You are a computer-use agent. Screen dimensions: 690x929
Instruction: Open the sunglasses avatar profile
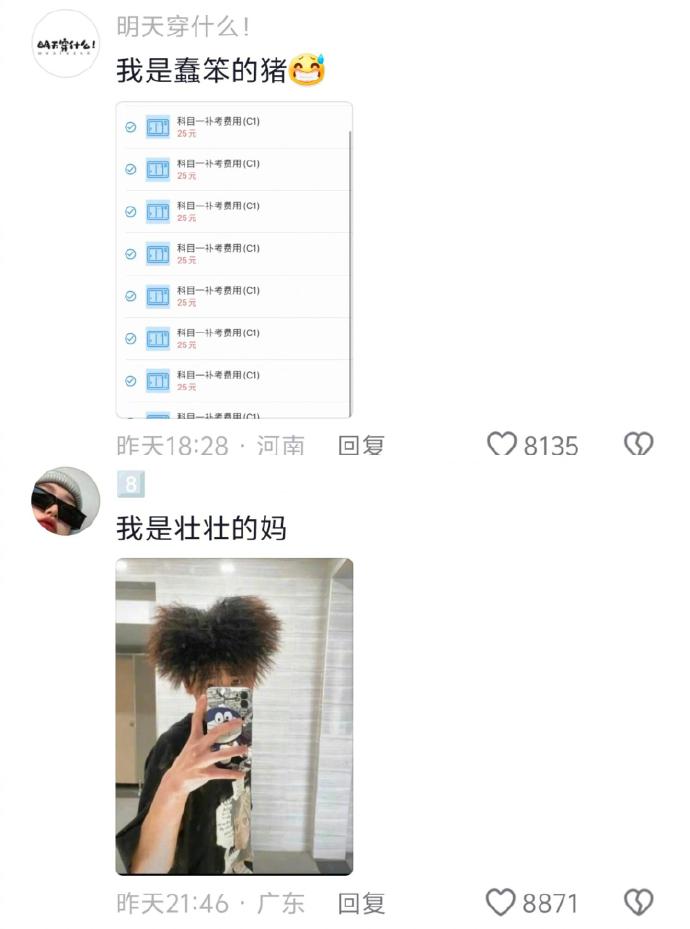[66, 501]
